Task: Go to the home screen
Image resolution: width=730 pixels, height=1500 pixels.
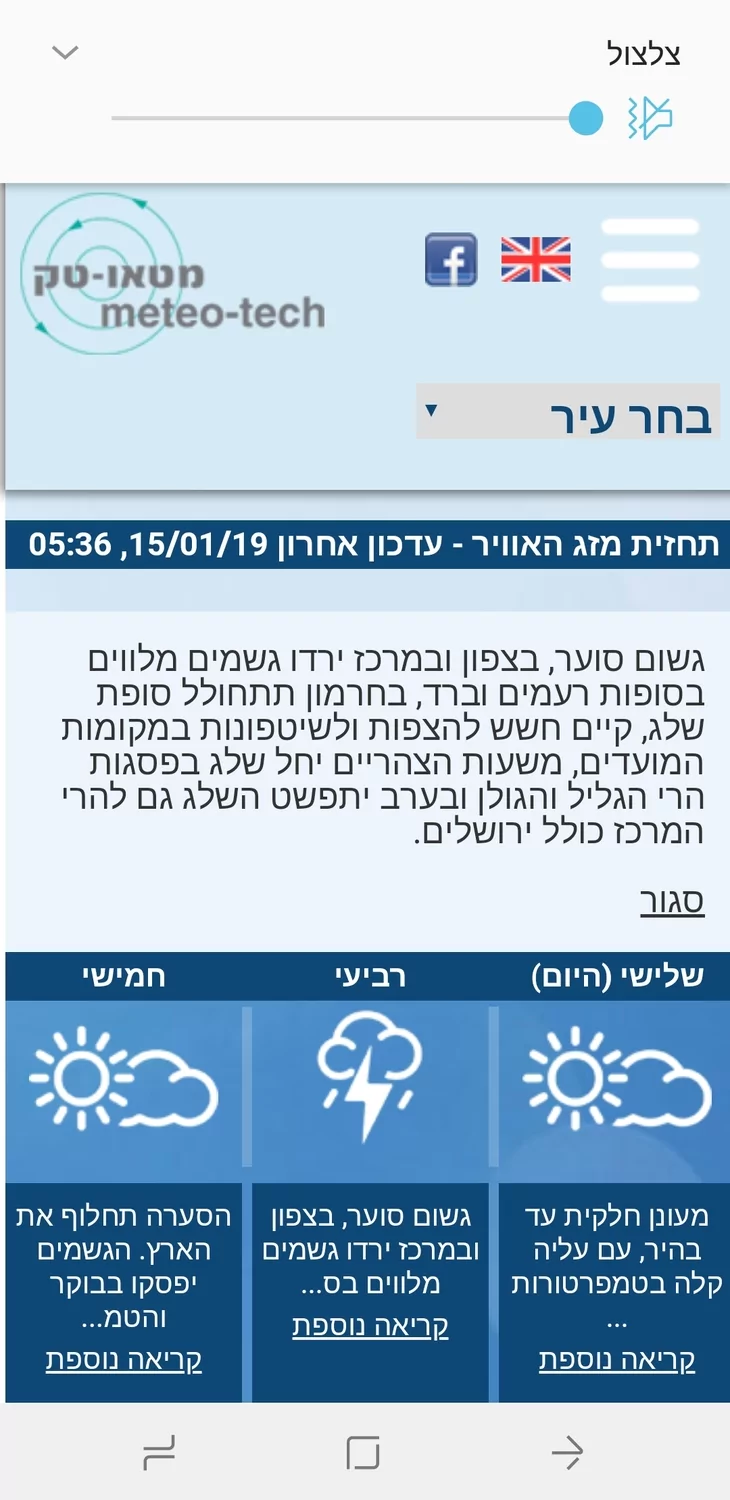Action: tap(363, 1452)
